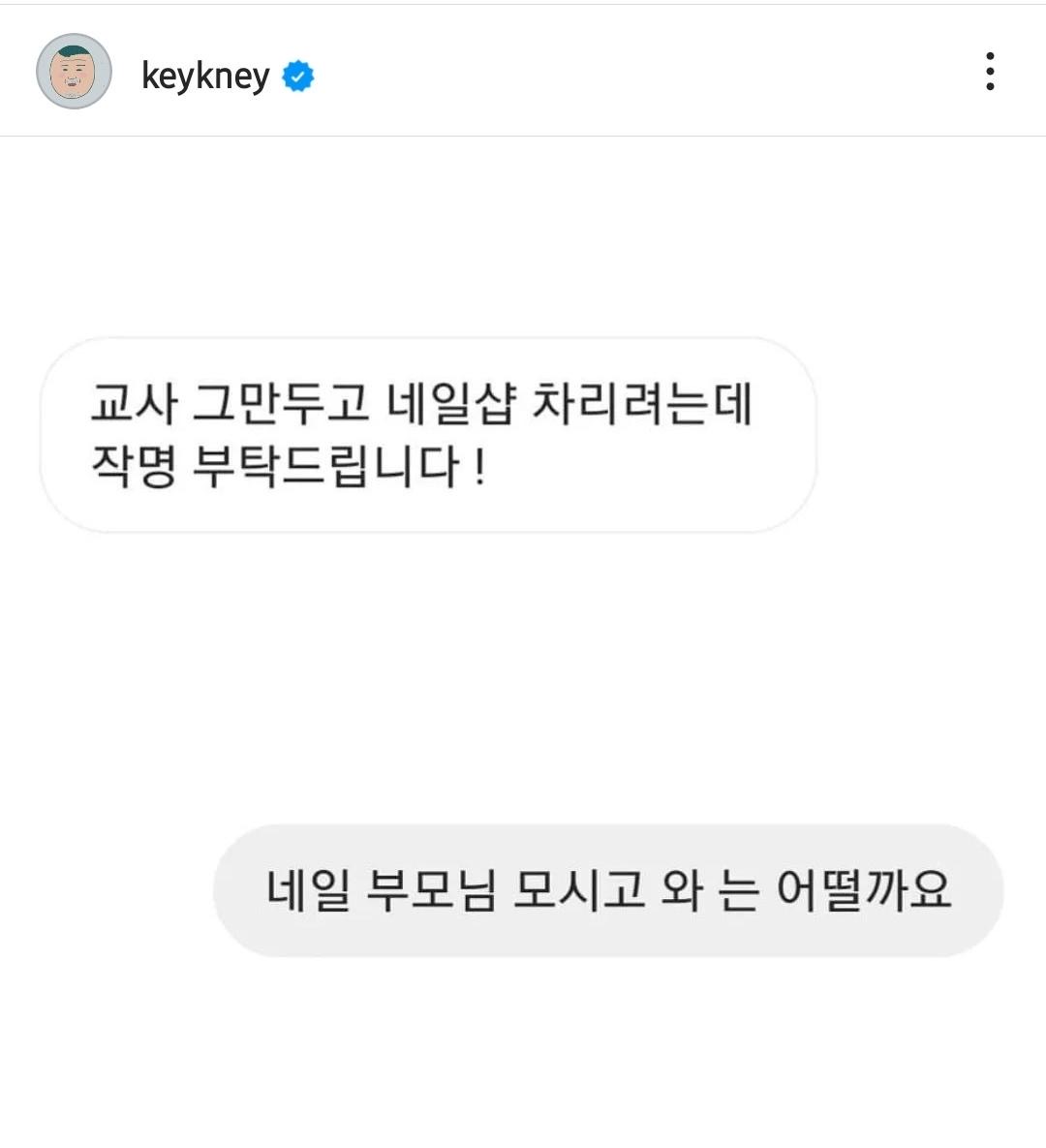Open the keykney username link
The image size is (1046, 1148).
click(x=205, y=75)
